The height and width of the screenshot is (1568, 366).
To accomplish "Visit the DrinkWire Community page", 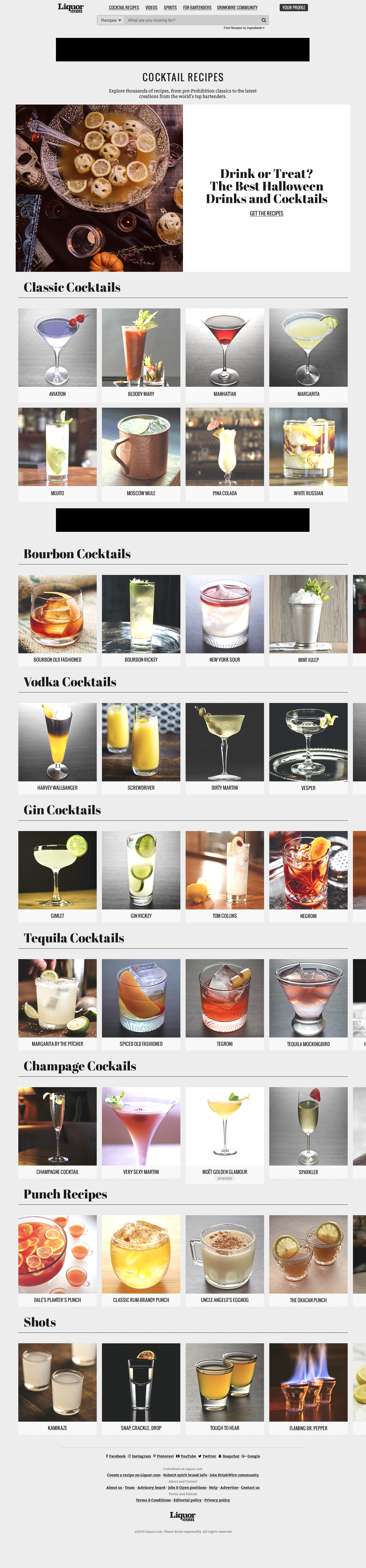I will 237,8.
